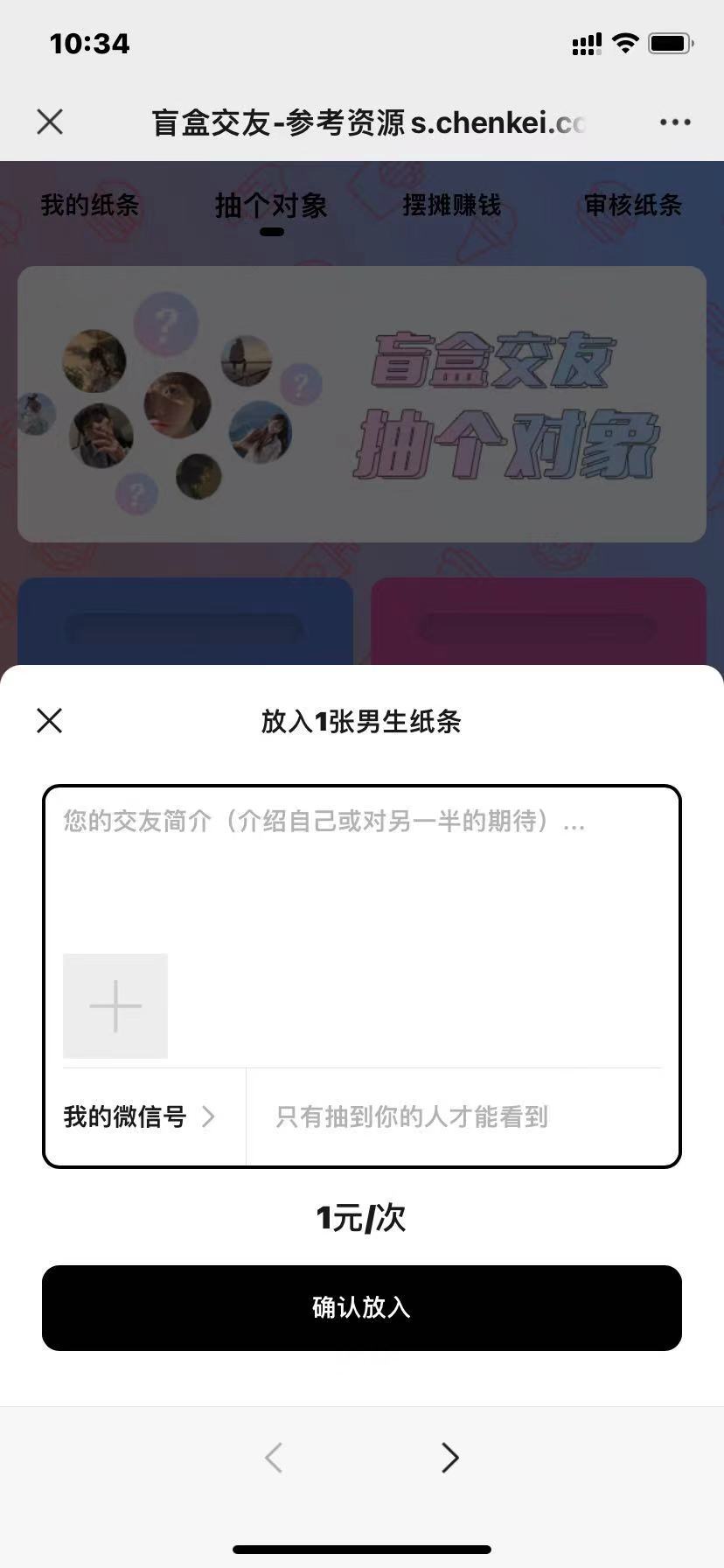The width and height of the screenshot is (724, 1568).
Task: Click the previous page arrow
Action: [274, 1457]
